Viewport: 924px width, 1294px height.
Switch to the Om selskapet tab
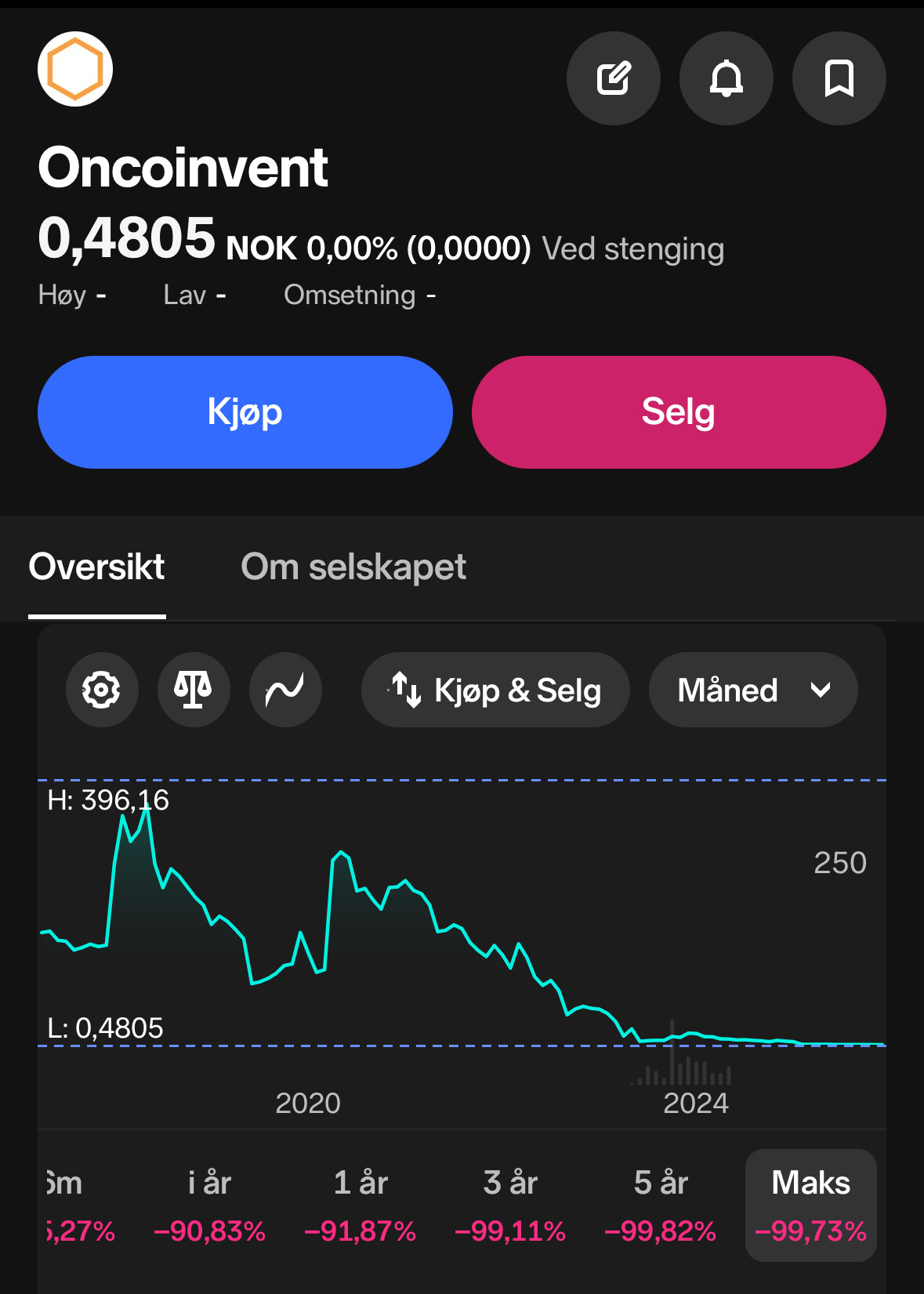click(x=353, y=567)
